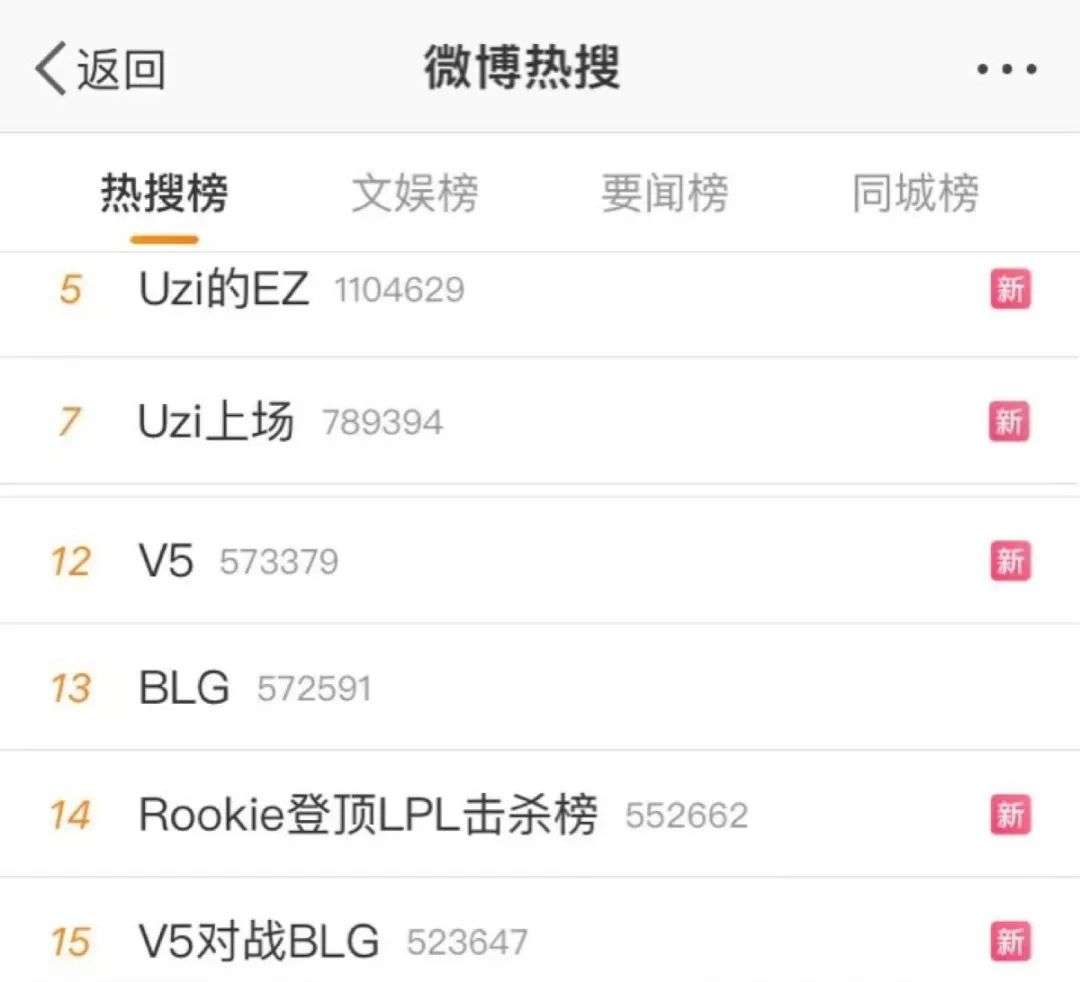Switch to the 文娱榜 tab
The image size is (1080, 982).
click(414, 193)
